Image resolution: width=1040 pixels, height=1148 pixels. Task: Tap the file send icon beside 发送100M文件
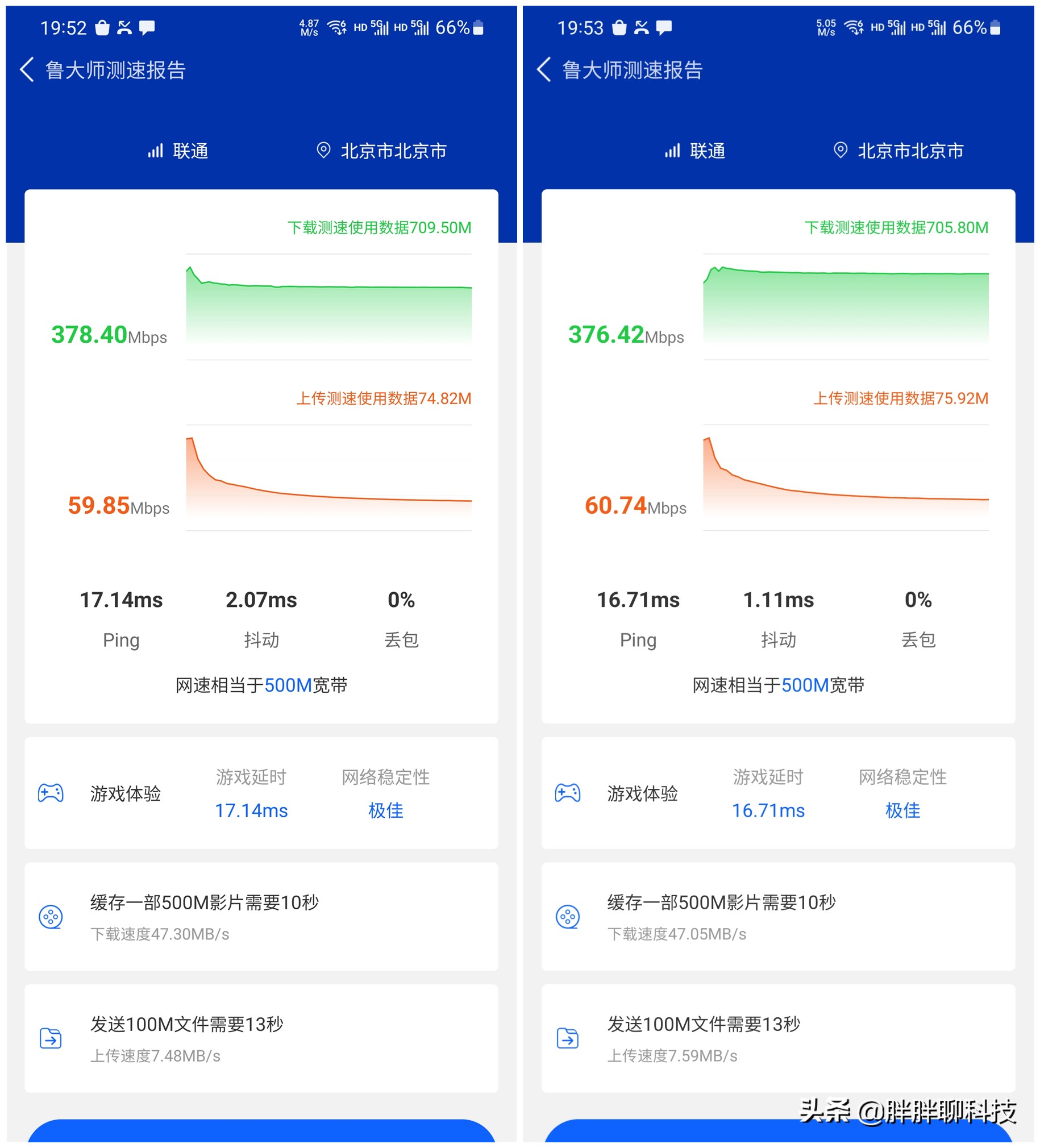coord(51,1038)
